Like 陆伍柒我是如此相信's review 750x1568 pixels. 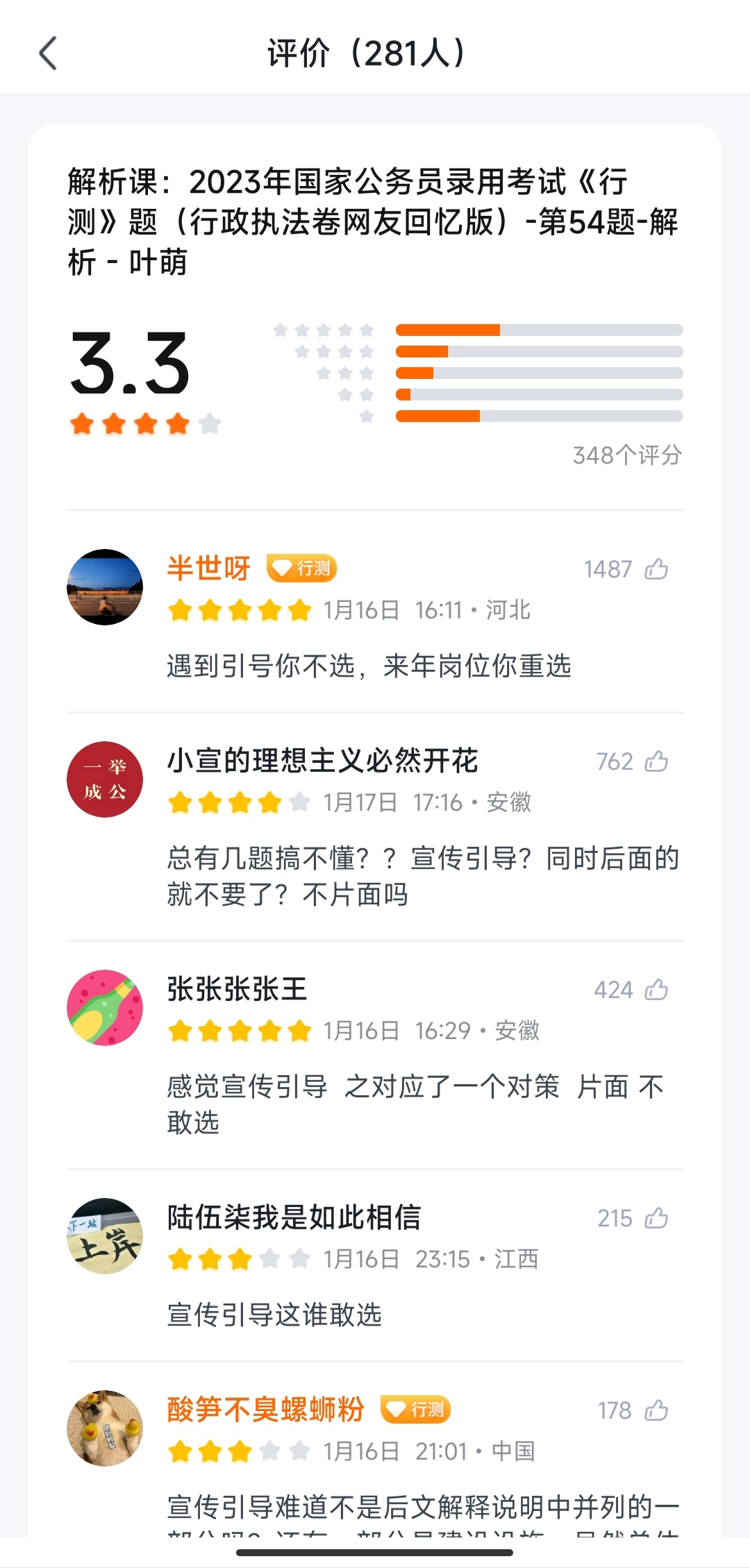tap(656, 1218)
